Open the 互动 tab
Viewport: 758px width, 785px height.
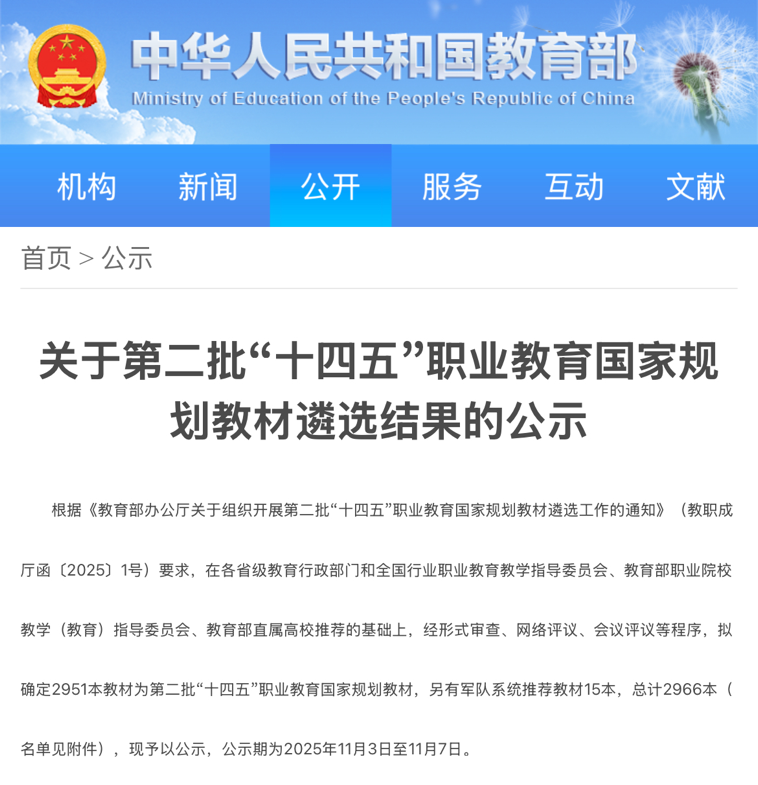(x=574, y=187)
